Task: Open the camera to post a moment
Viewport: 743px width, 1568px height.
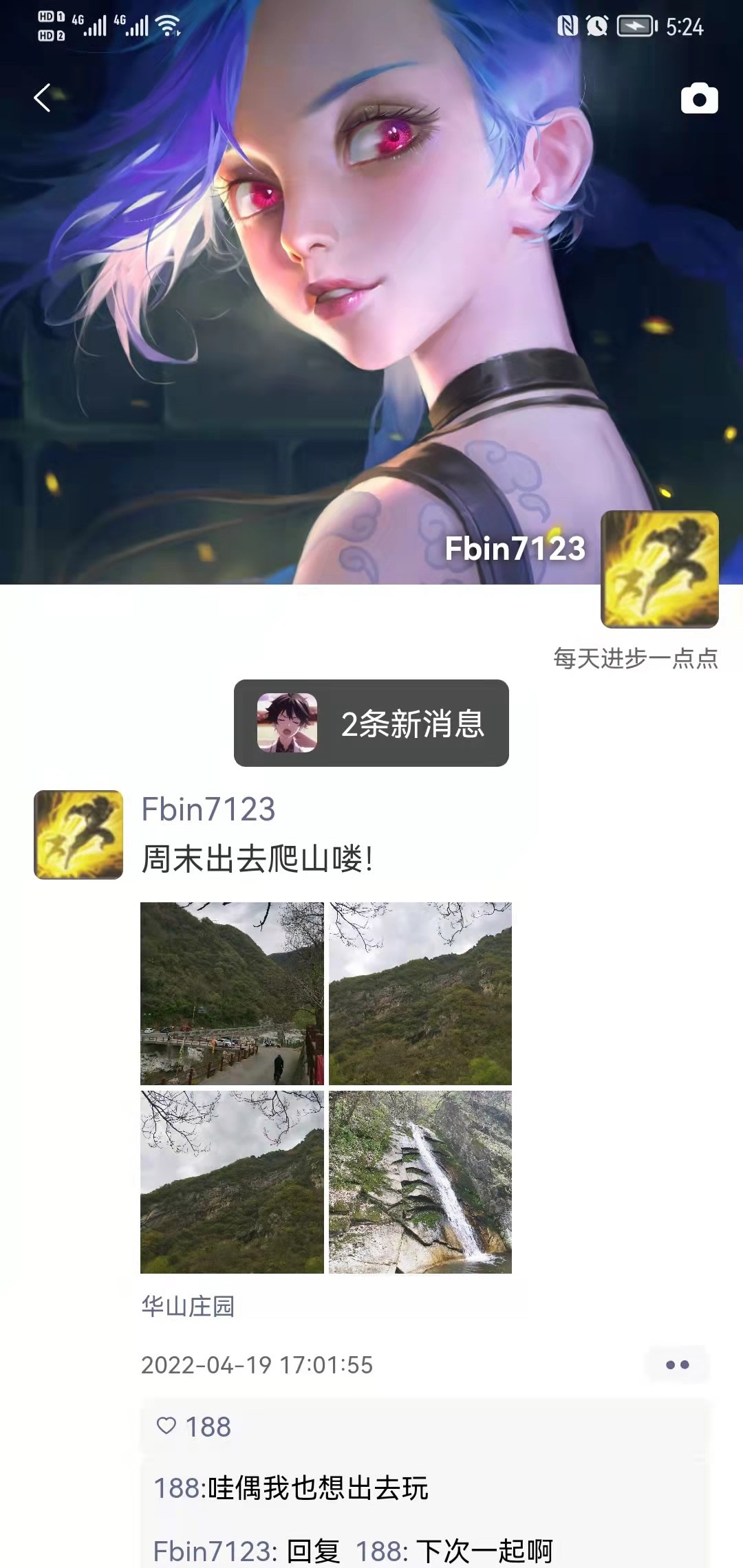Action: (x=699, y=98)
